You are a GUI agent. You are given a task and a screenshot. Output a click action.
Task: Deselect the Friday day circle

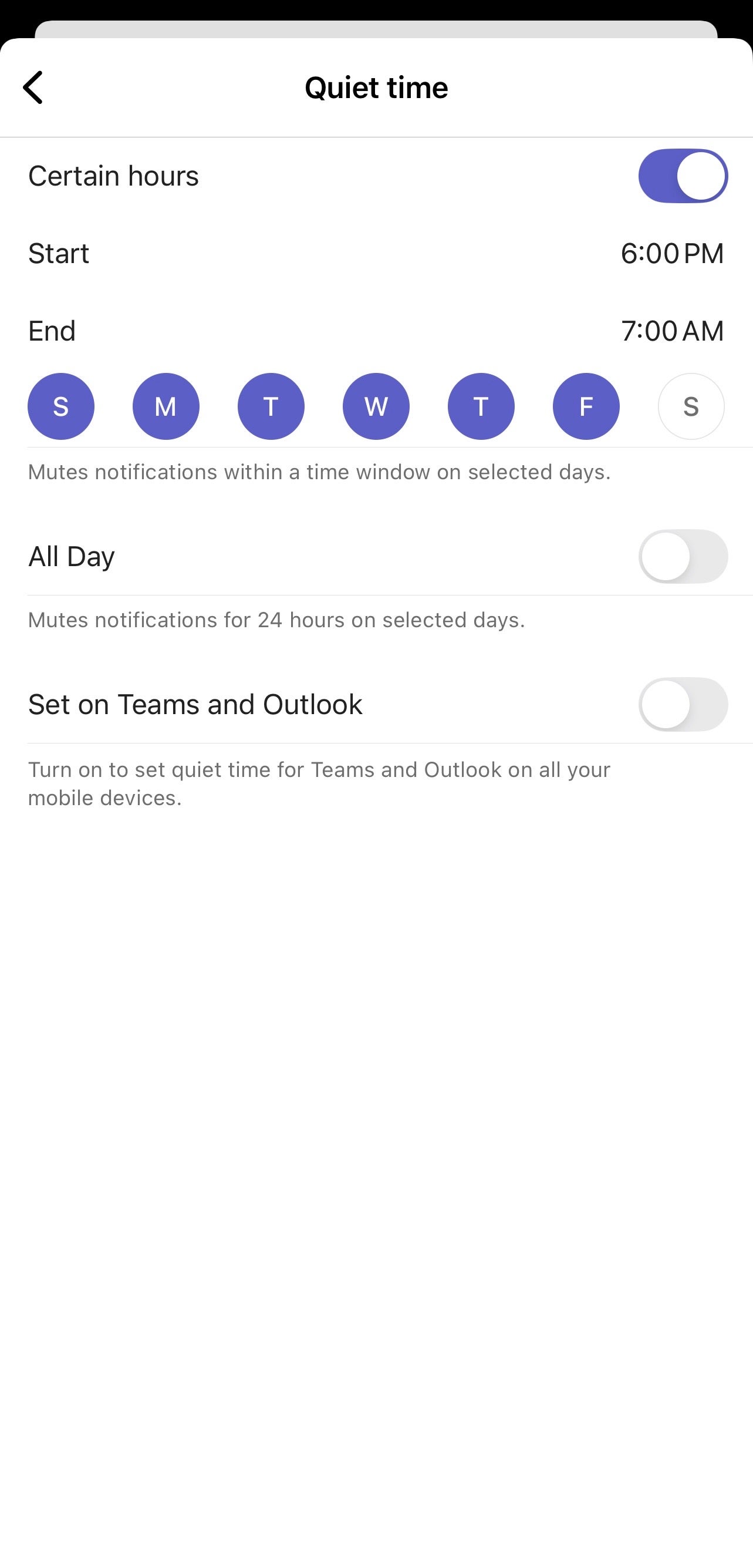tap(586, 406)
